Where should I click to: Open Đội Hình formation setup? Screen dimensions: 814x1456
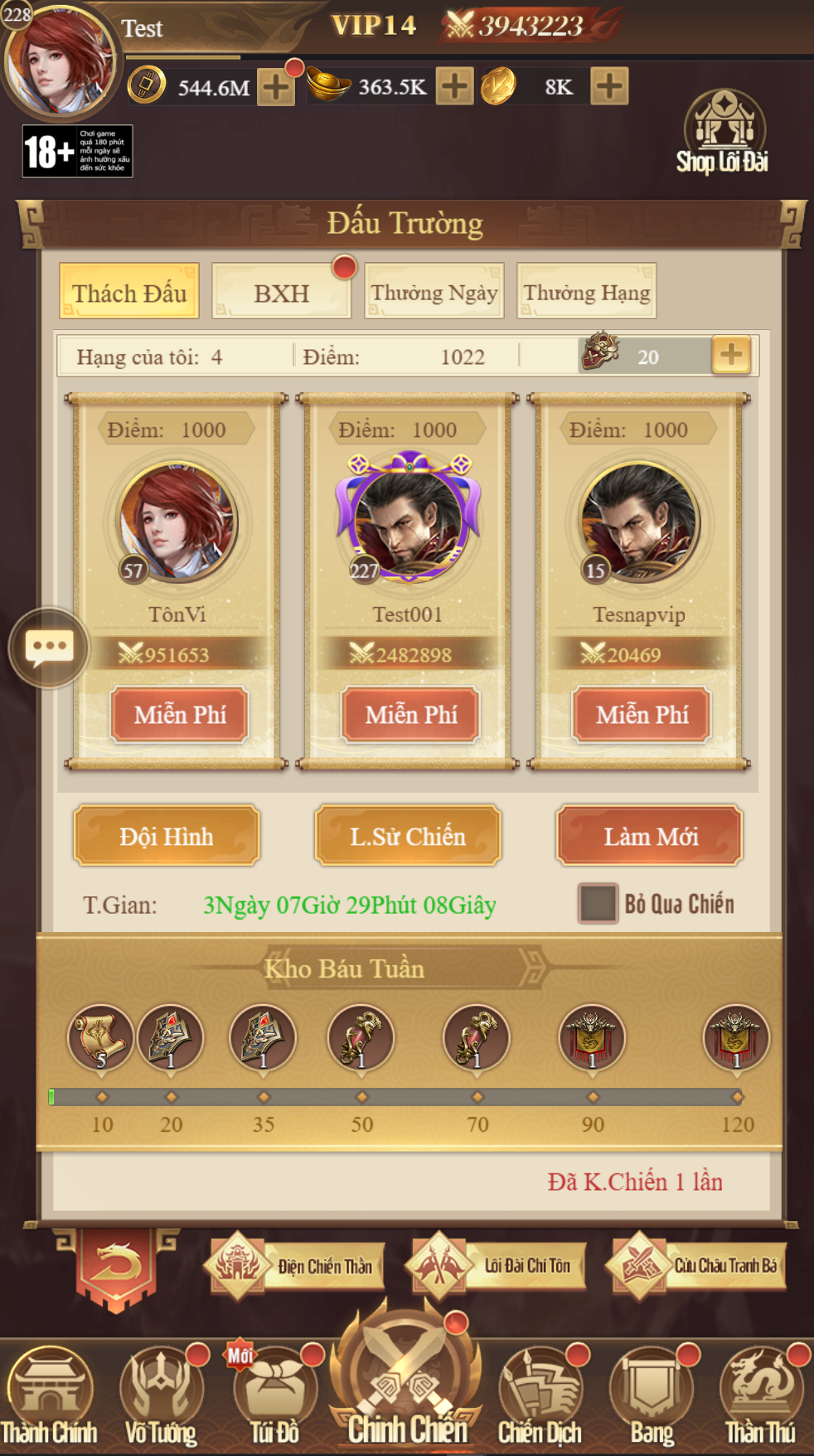pos(167,836)
